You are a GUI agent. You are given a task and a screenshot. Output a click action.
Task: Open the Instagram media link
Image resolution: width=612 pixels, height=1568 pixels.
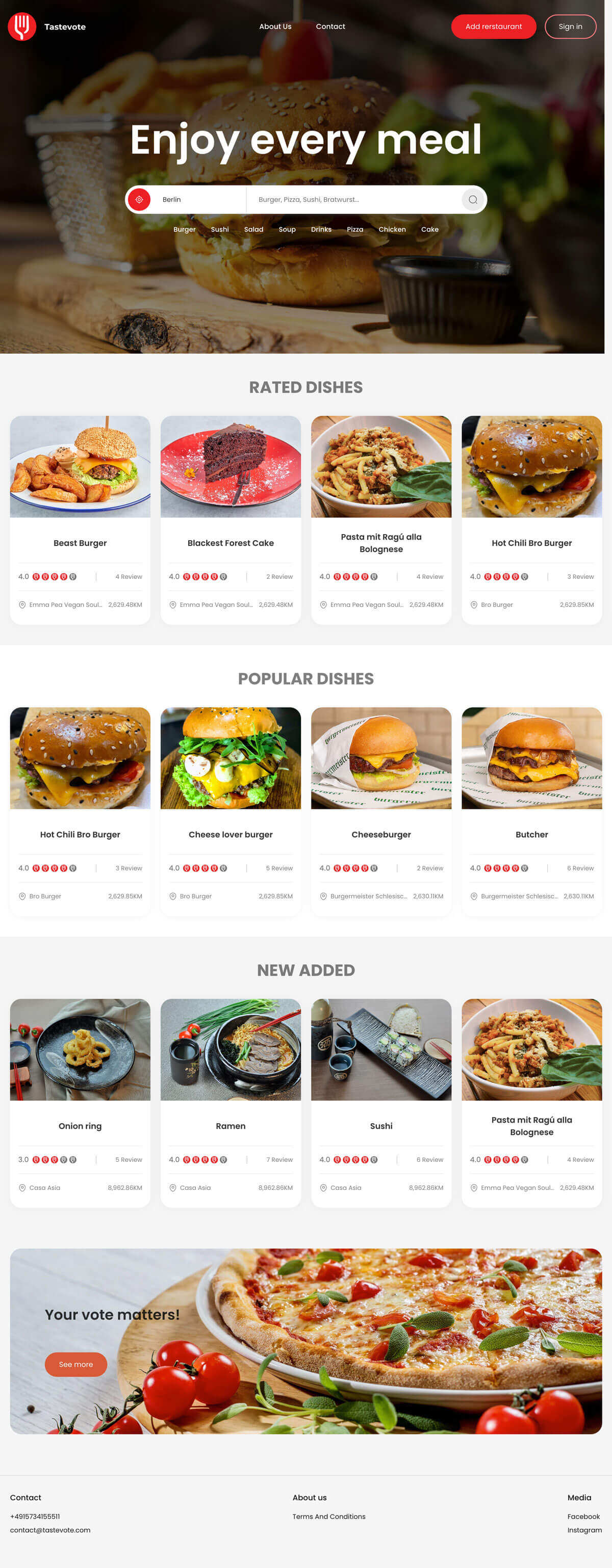pos(584,1530)
